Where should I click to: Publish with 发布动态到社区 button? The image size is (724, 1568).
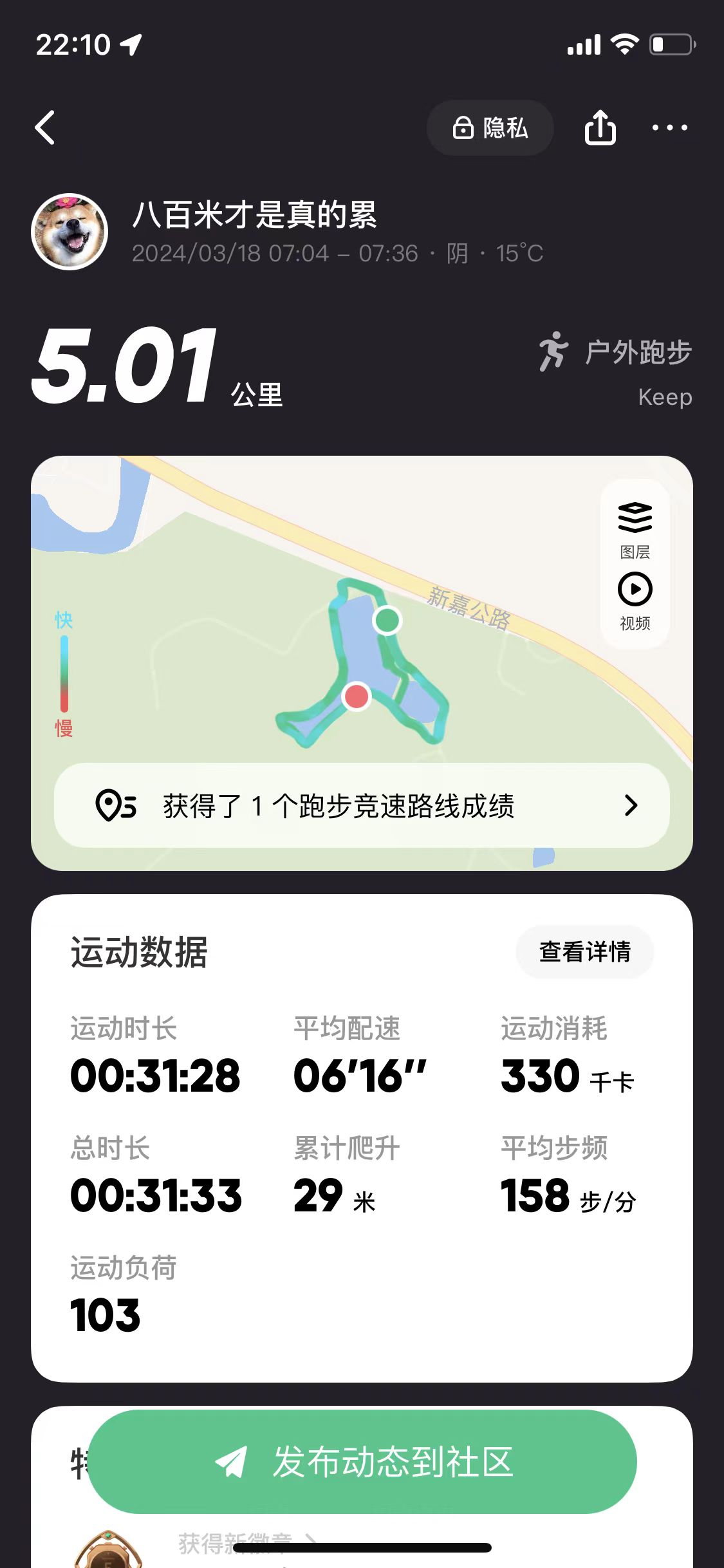tap(362, 1461)
